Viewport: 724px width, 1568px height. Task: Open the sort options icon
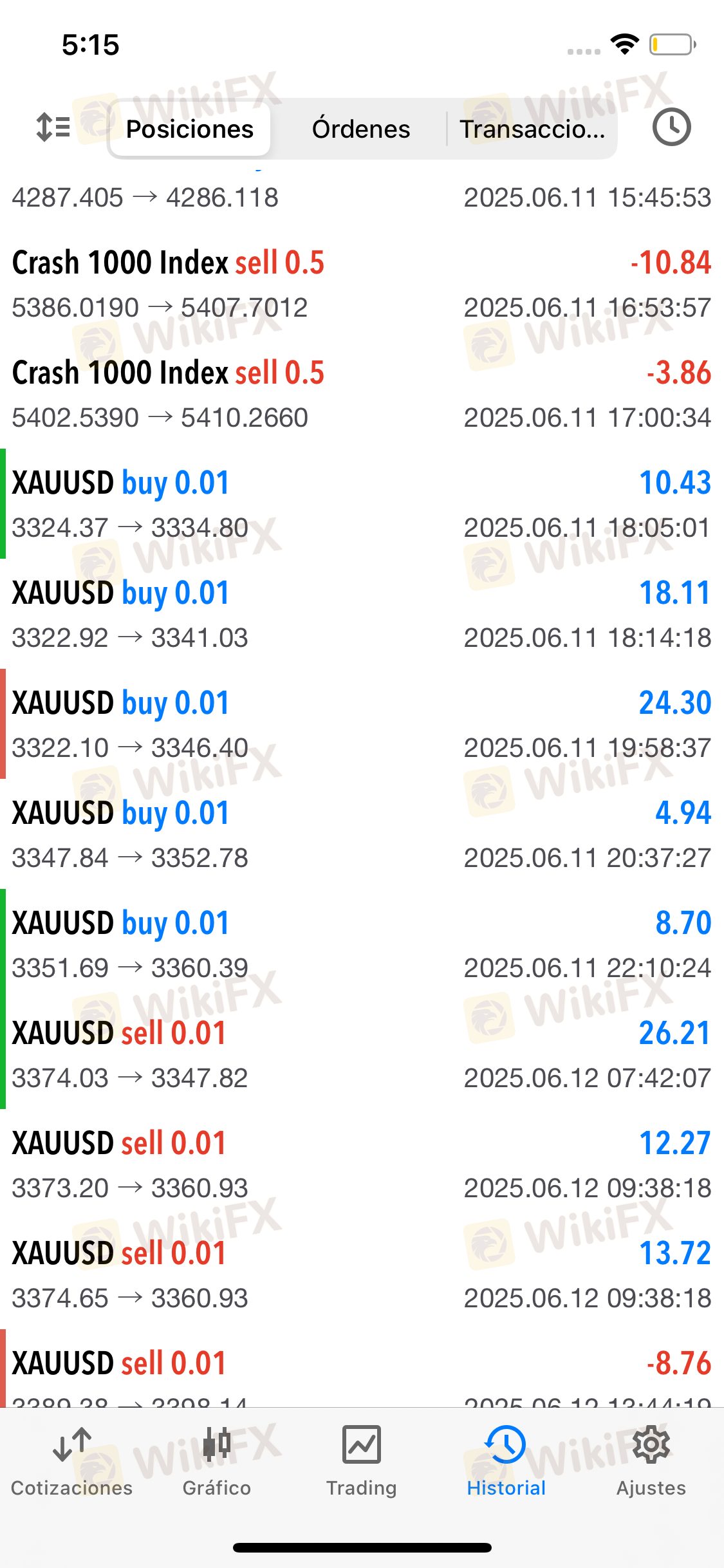point(53,127)
